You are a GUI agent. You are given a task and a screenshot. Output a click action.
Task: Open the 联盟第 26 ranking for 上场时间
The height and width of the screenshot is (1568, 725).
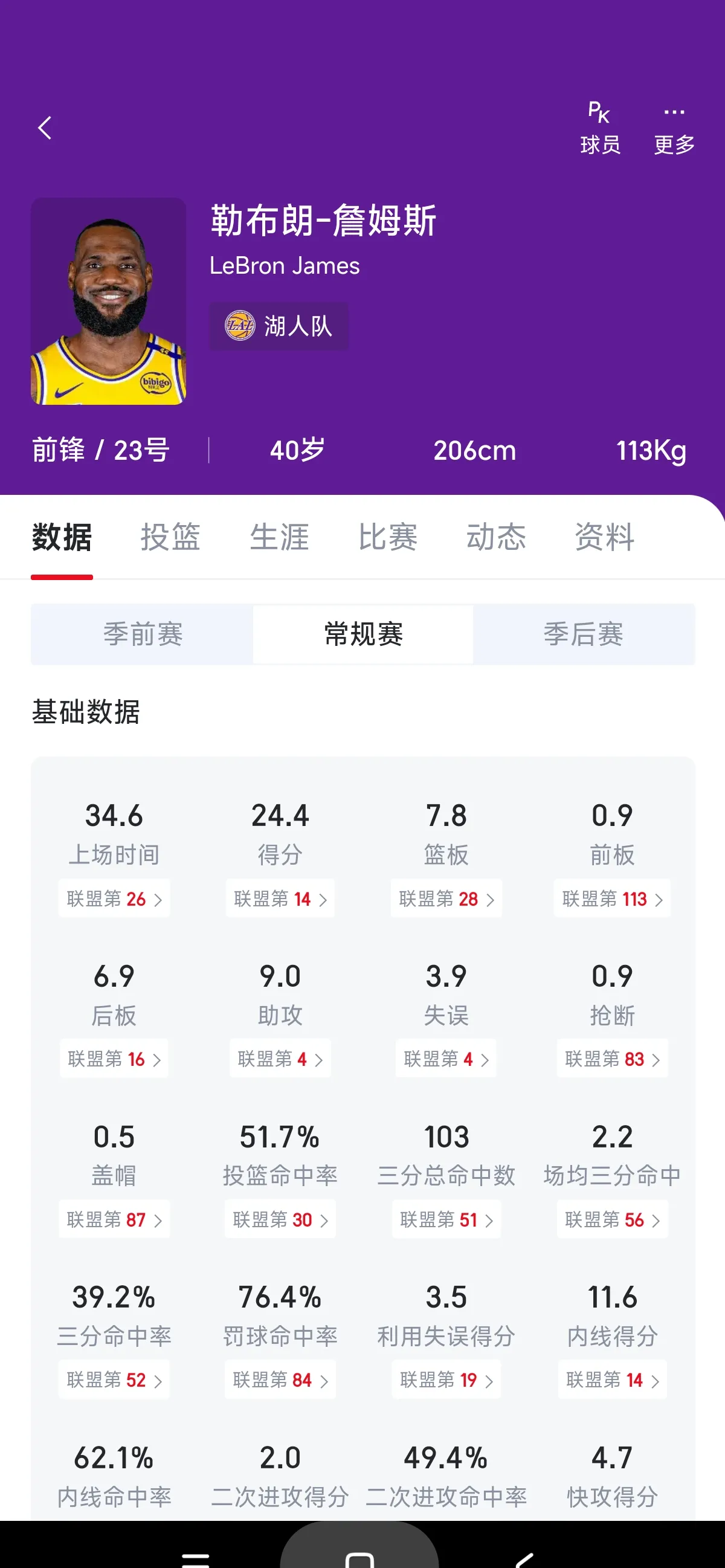(x=114, y=899)
